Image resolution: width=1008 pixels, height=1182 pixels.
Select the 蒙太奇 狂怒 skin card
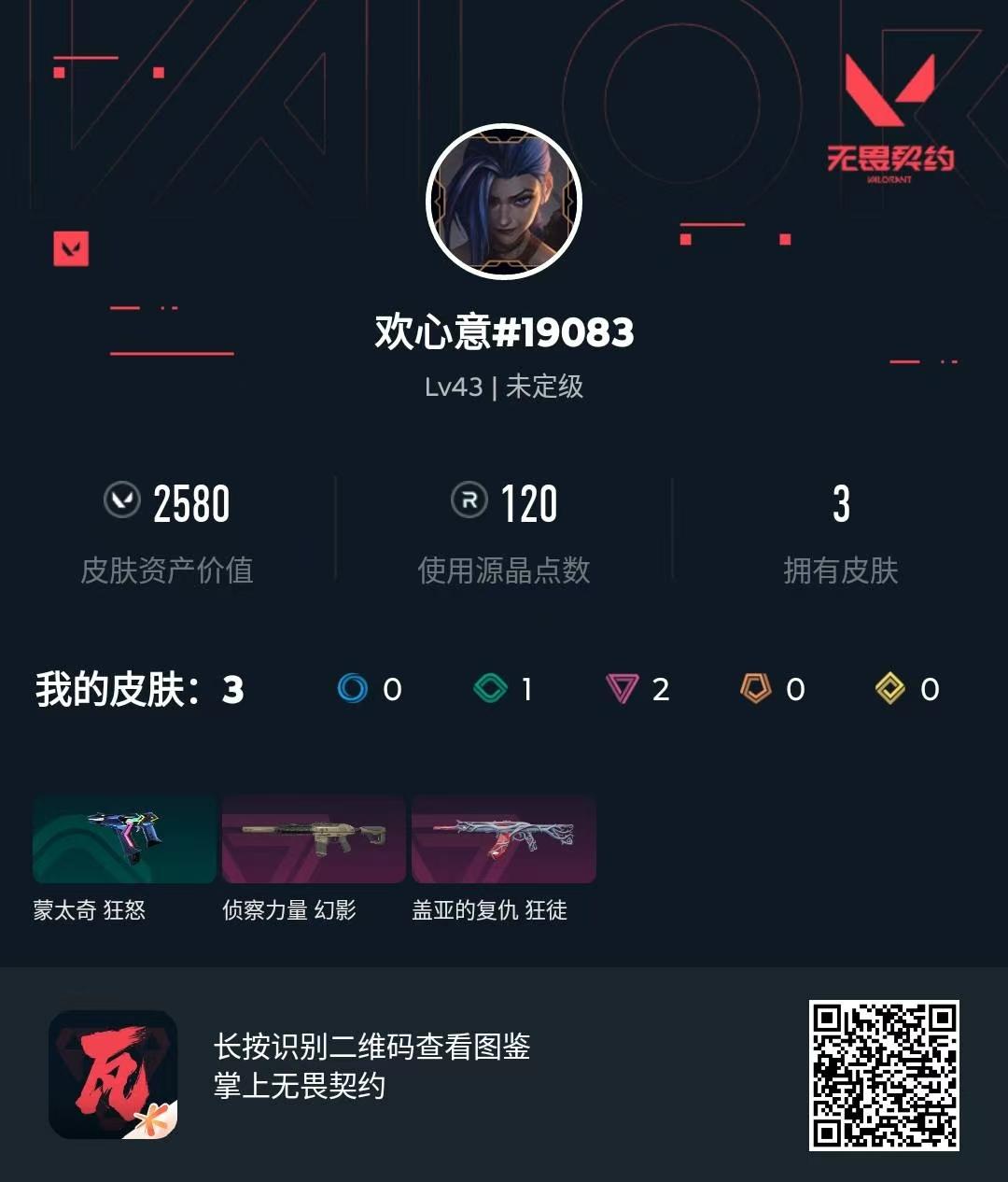click(124, 839)
